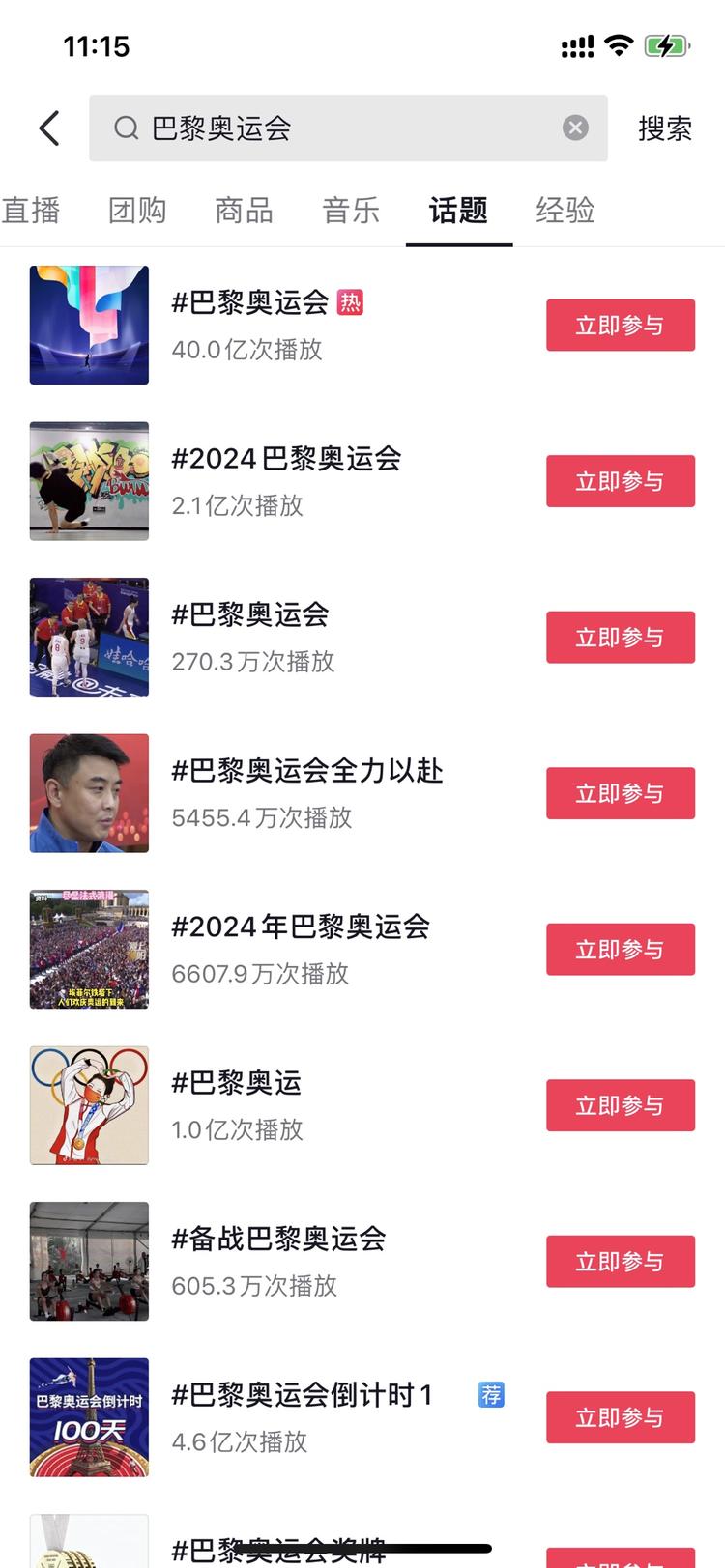Select the 经验 tab
This screenshot has width=725, height=1568.
565,210
